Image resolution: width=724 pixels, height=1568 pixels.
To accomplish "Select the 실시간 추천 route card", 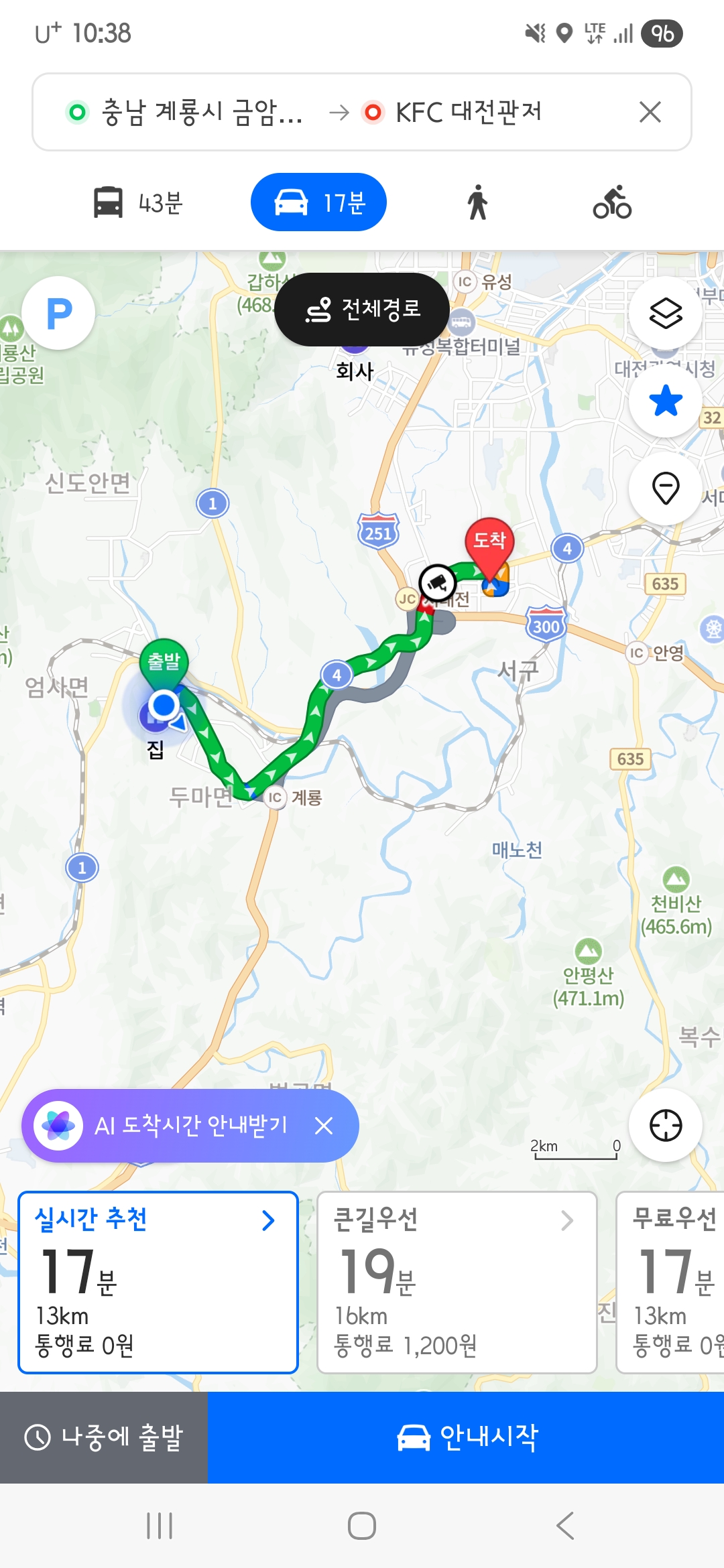I will point(158,1282).
